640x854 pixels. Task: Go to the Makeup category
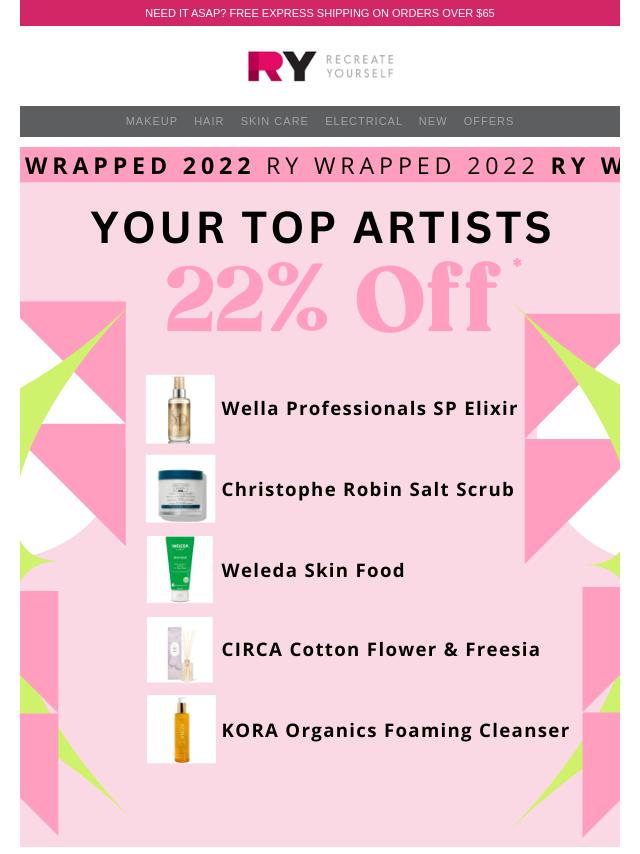151,121
